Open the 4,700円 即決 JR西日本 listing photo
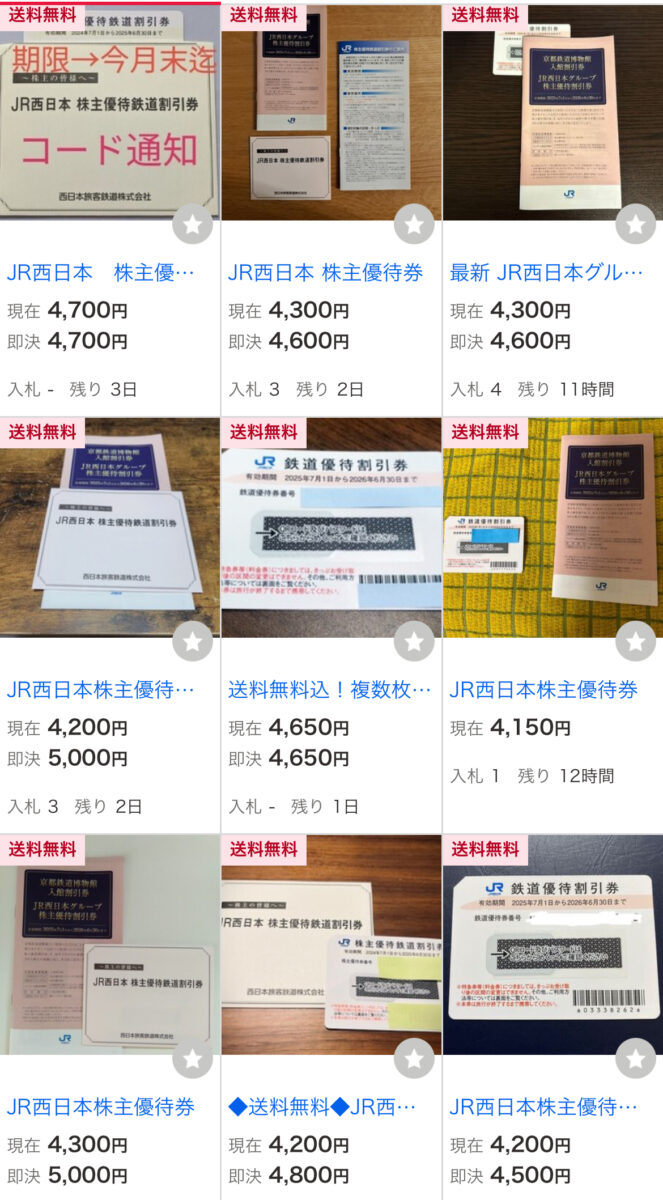Screen dimensions: 663x1200 [x=110, y=110]
